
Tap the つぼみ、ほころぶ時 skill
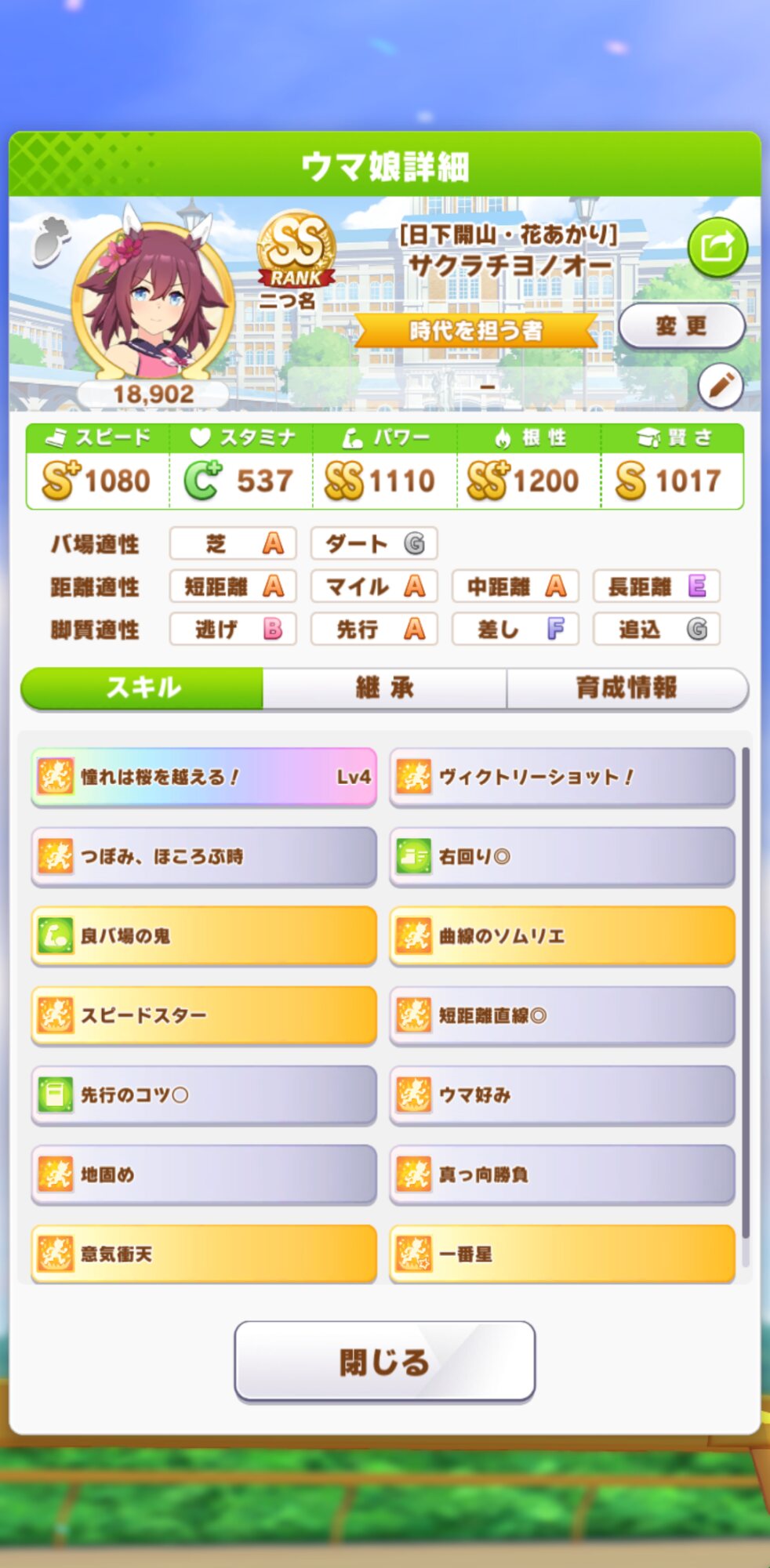(x=204, y=856)
